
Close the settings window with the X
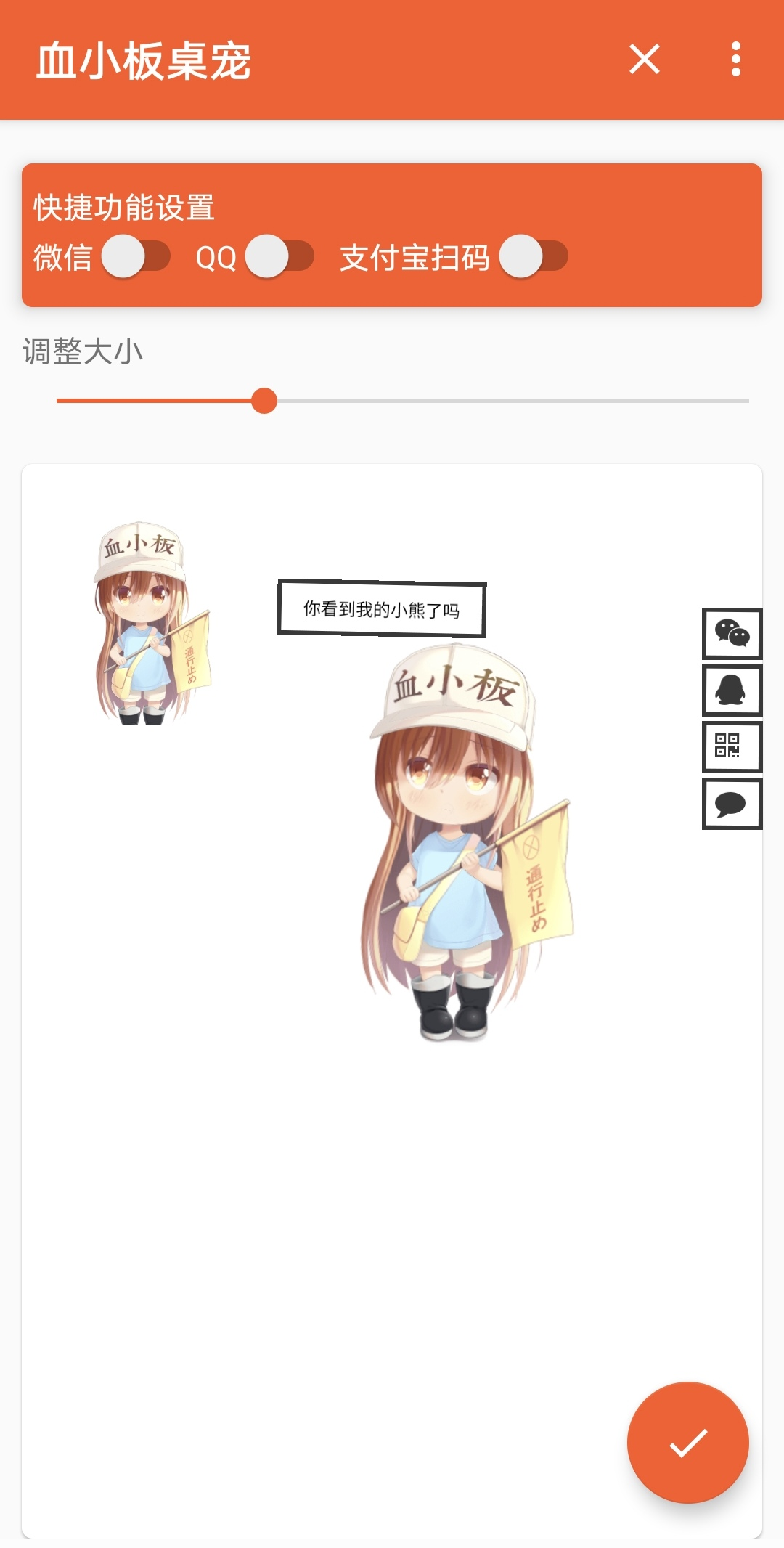click(x=646, y=60)
